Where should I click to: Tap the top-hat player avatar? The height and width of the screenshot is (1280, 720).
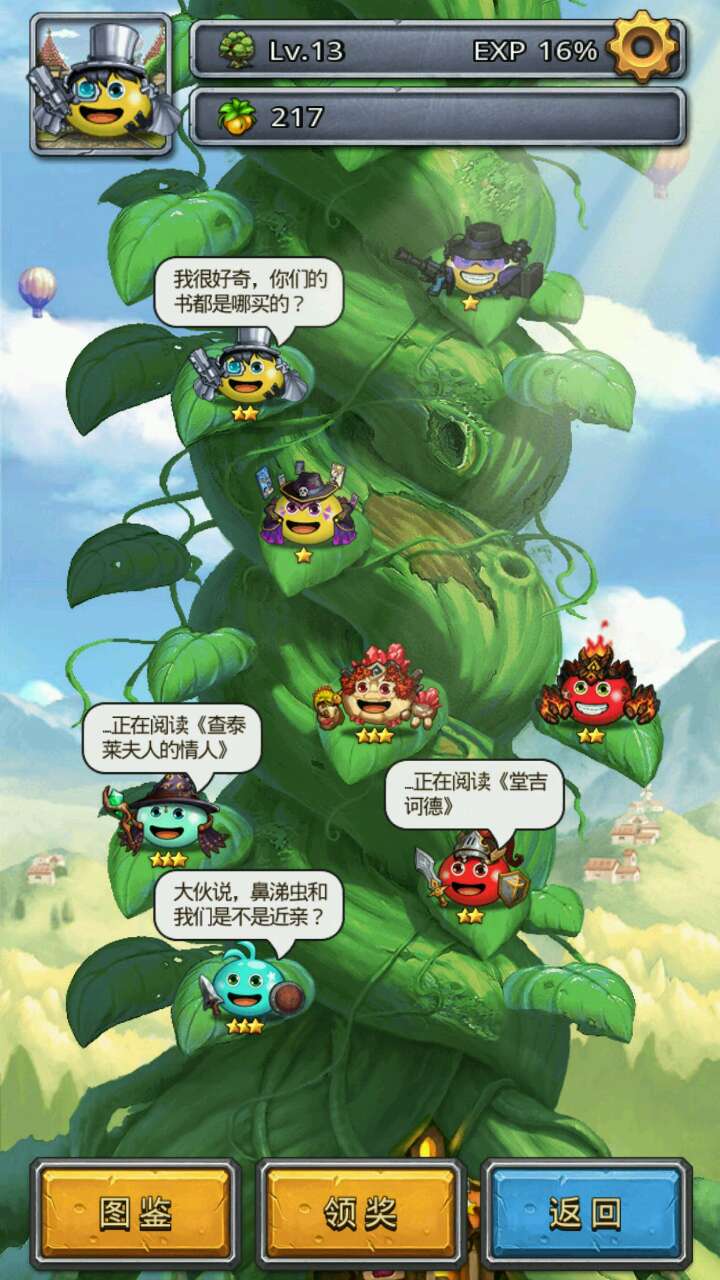coord(101,85)
